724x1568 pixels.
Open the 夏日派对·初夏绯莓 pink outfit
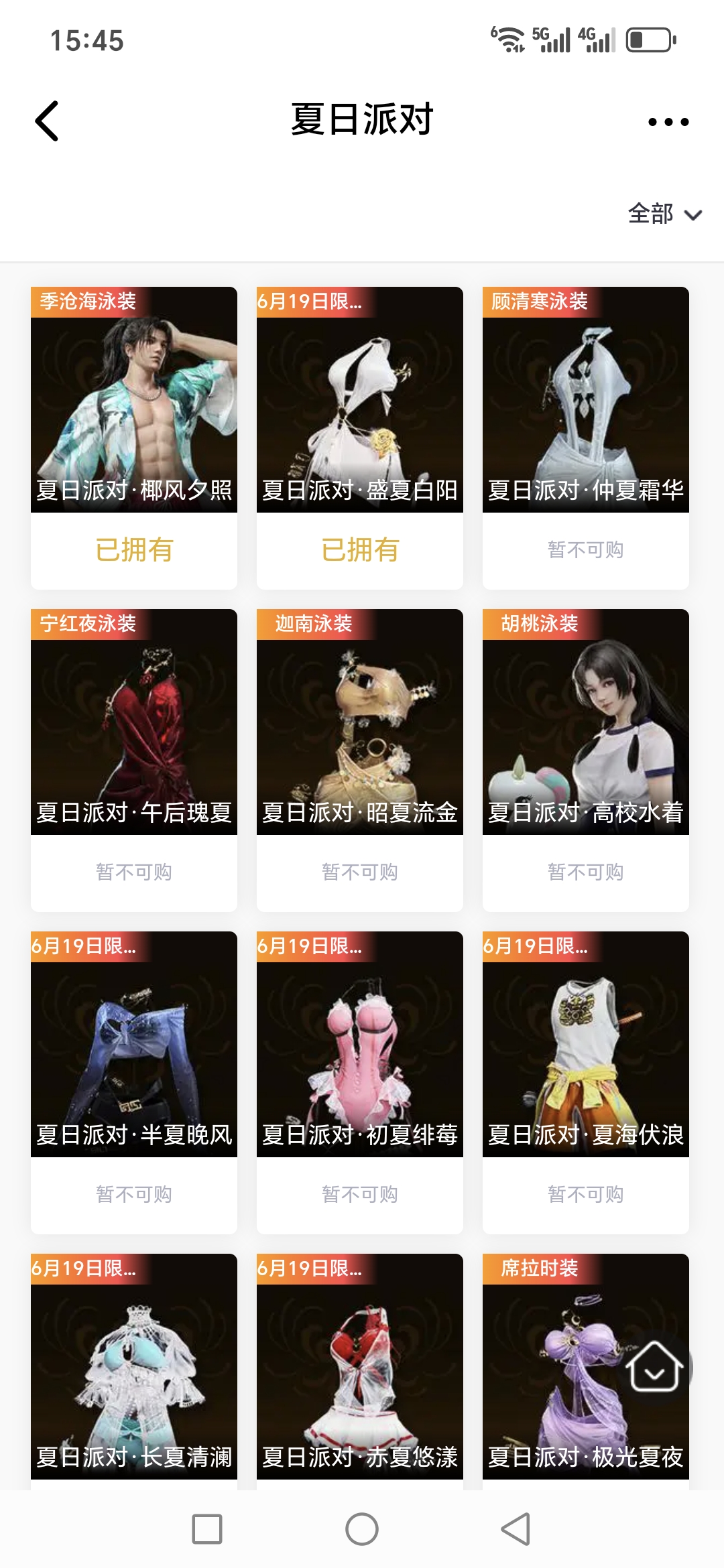pyautogui.click(x=360, y=1045)
